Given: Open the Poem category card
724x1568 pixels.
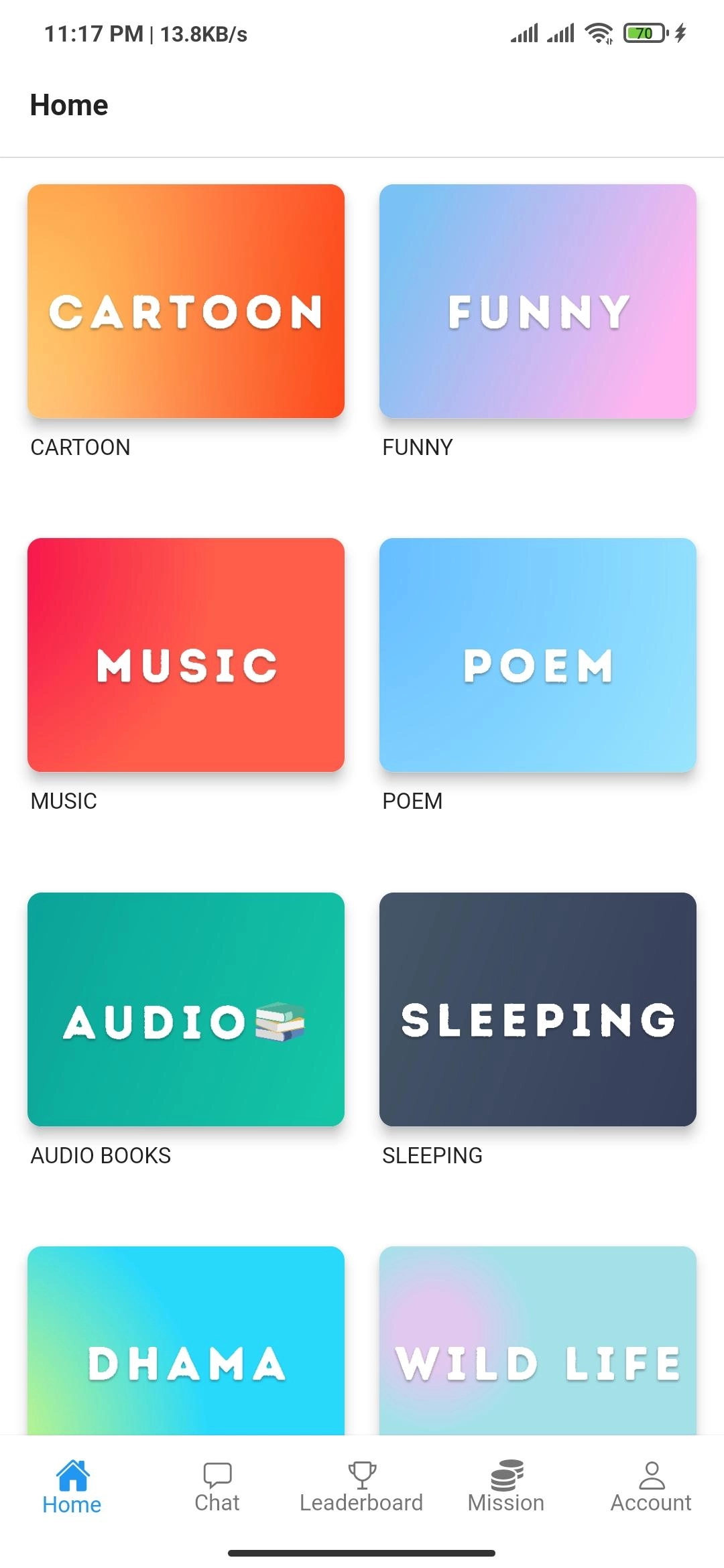Looking at the screenshot, I should (x=538, y=655).
